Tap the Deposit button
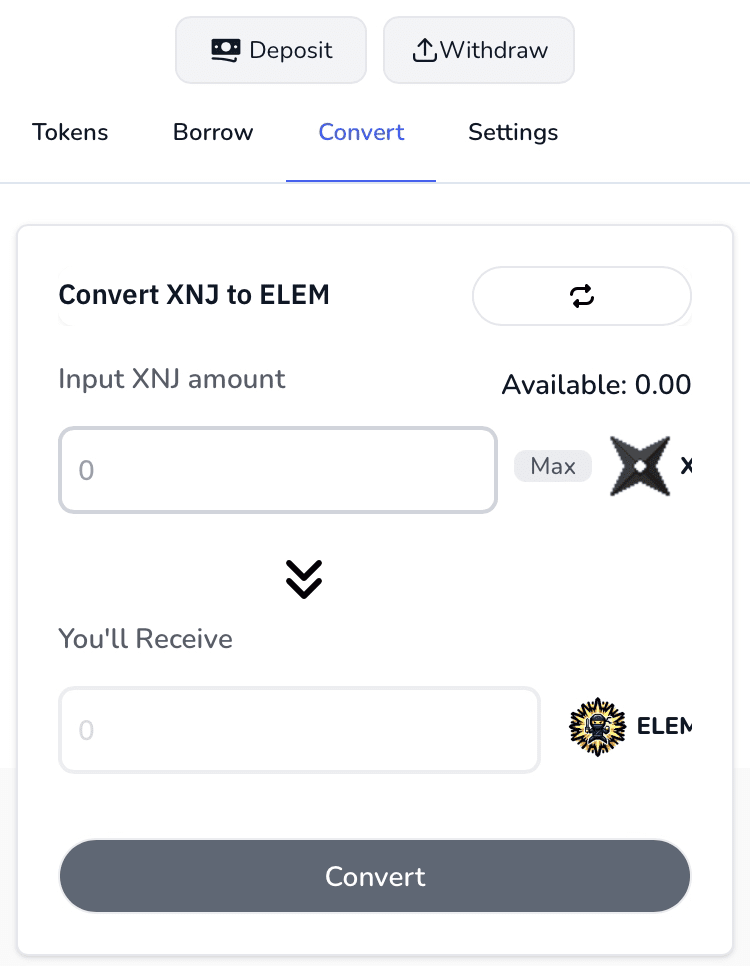Screen dimensions: 750x966 (x=271, y=50)
